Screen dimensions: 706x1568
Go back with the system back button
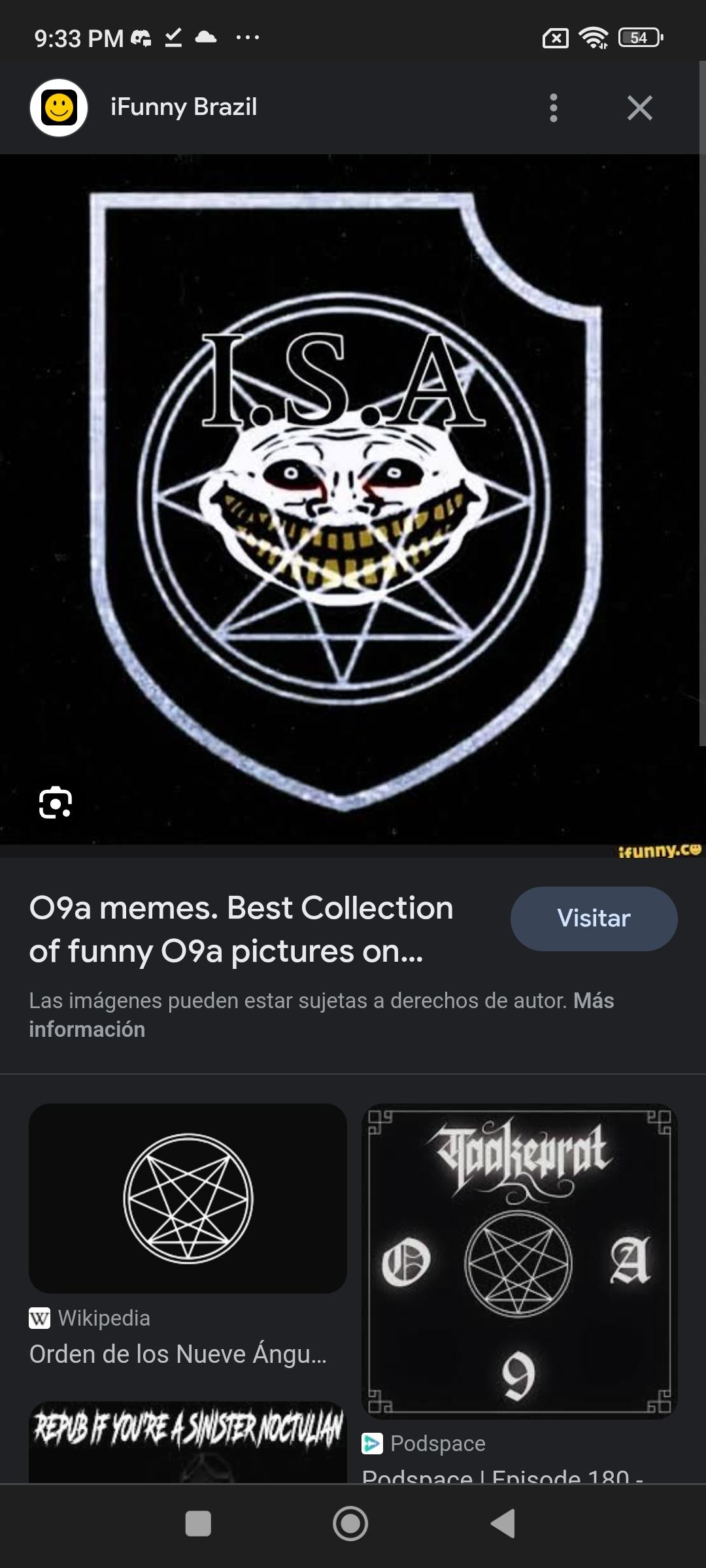click(503, 1524)
